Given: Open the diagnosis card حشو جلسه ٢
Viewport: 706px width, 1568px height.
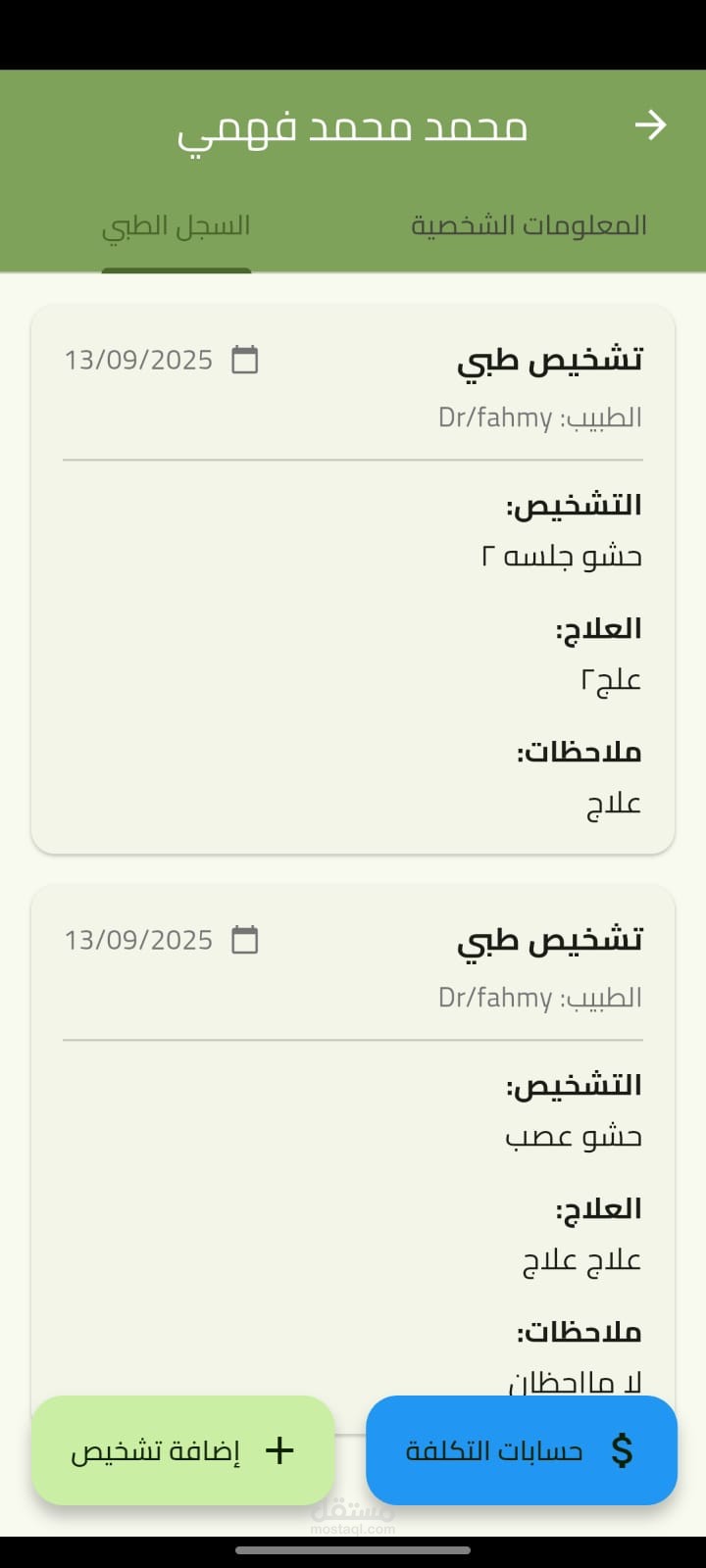Looking at the screenshot, I should click(353, 578).
